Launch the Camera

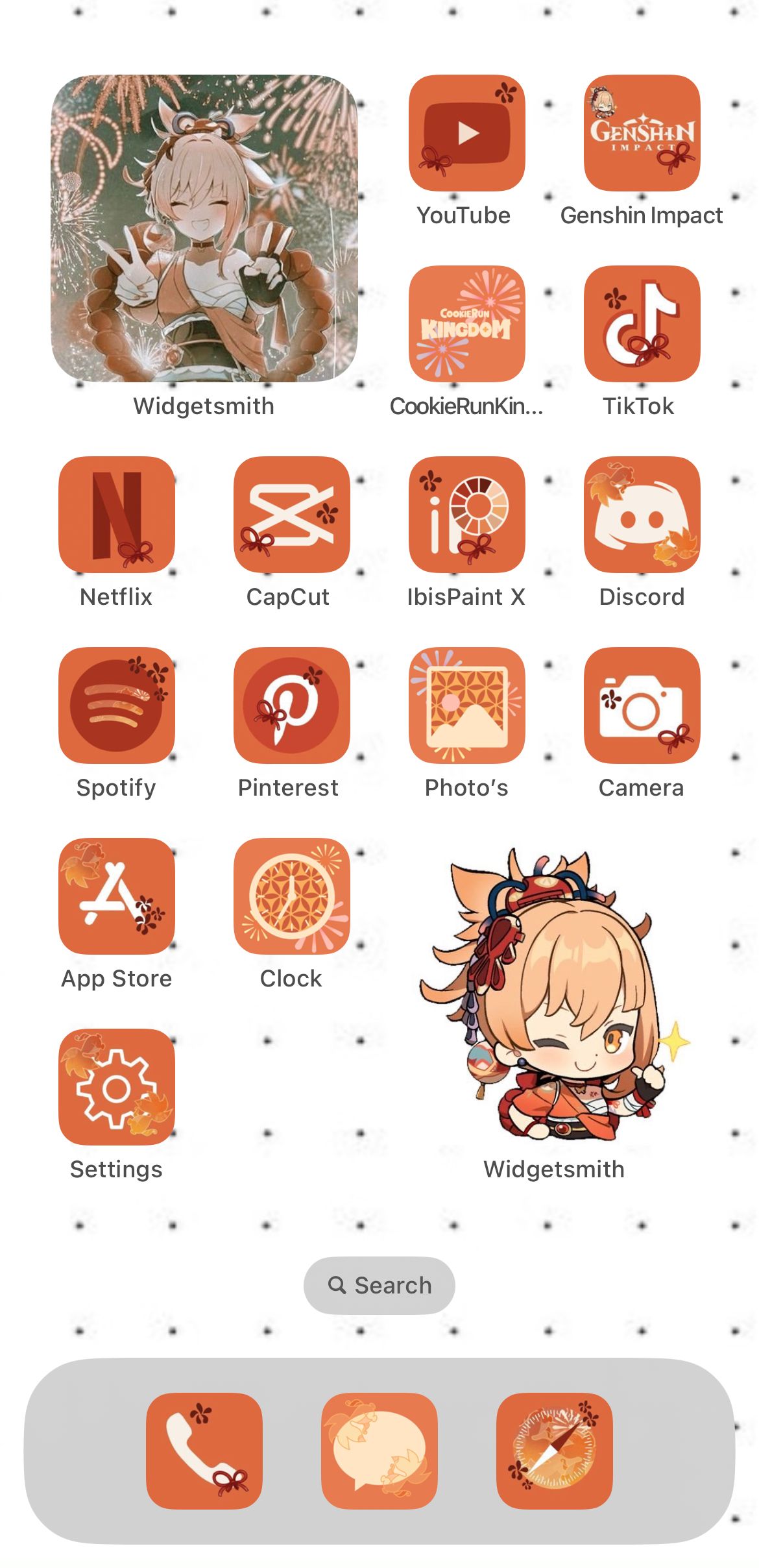pos(642,705)
